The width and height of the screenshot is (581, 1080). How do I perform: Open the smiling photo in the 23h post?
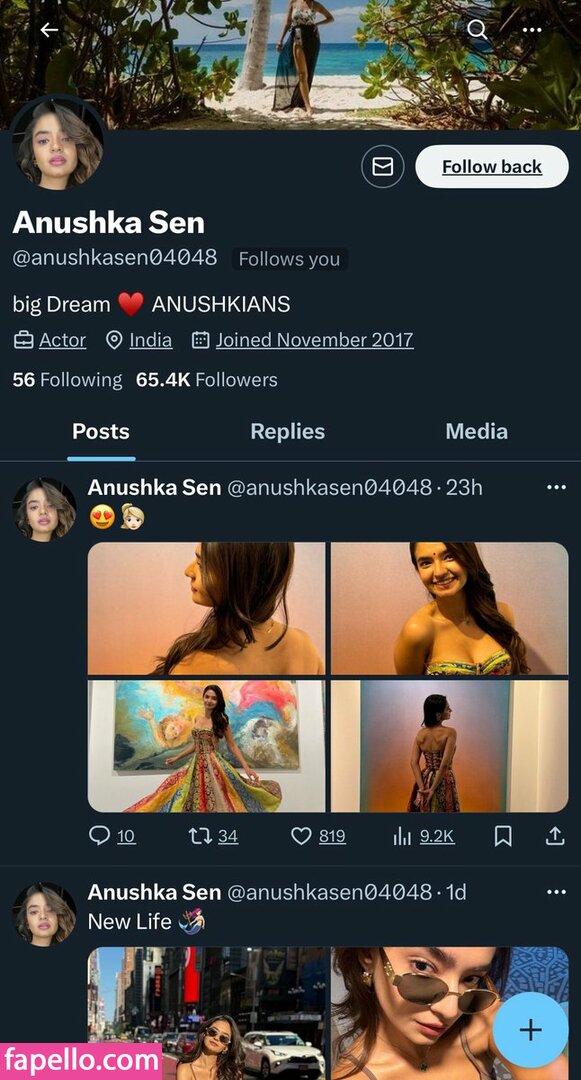coord(450,609)
